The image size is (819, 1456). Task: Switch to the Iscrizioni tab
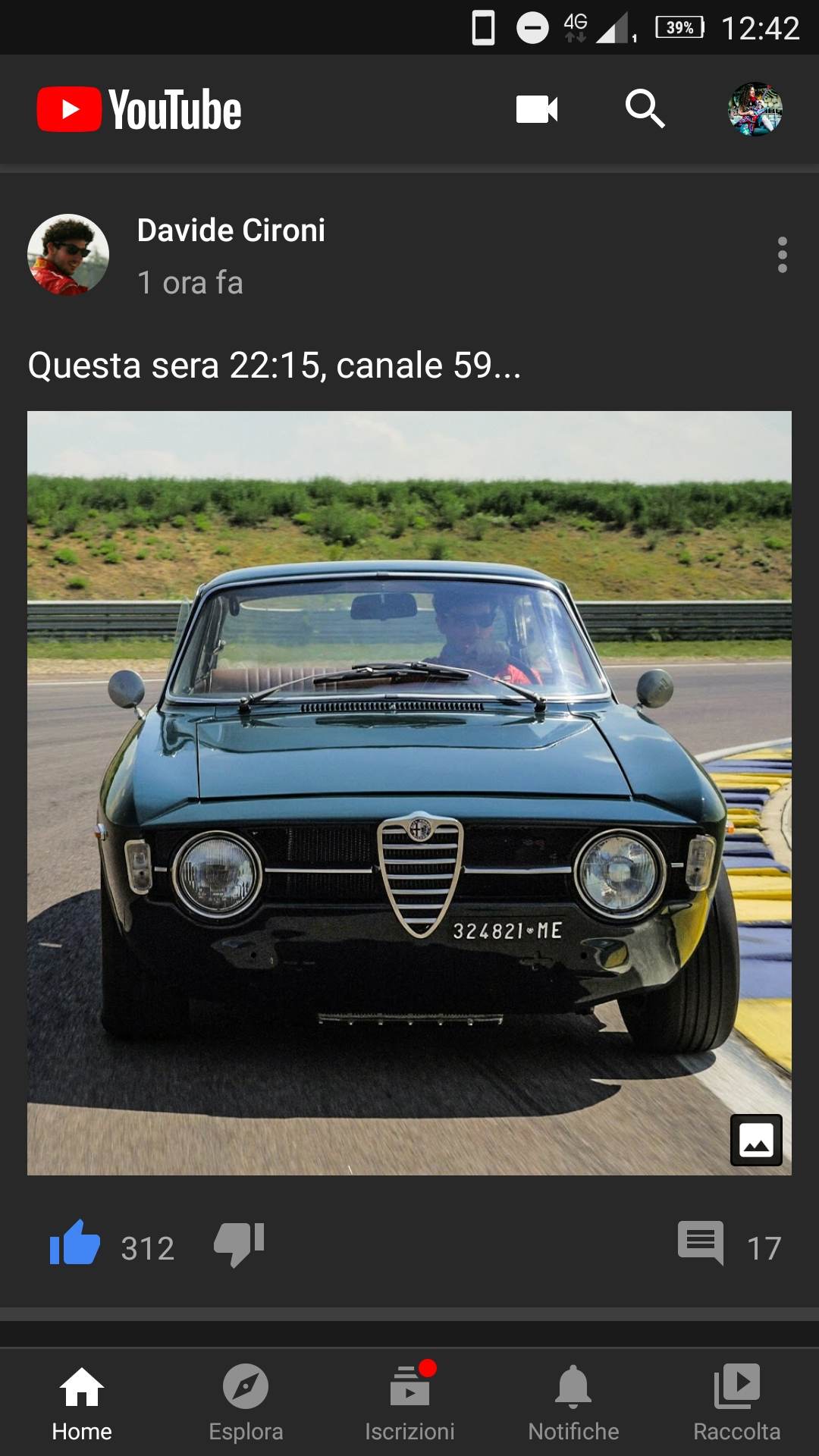tap(409, 1403)
